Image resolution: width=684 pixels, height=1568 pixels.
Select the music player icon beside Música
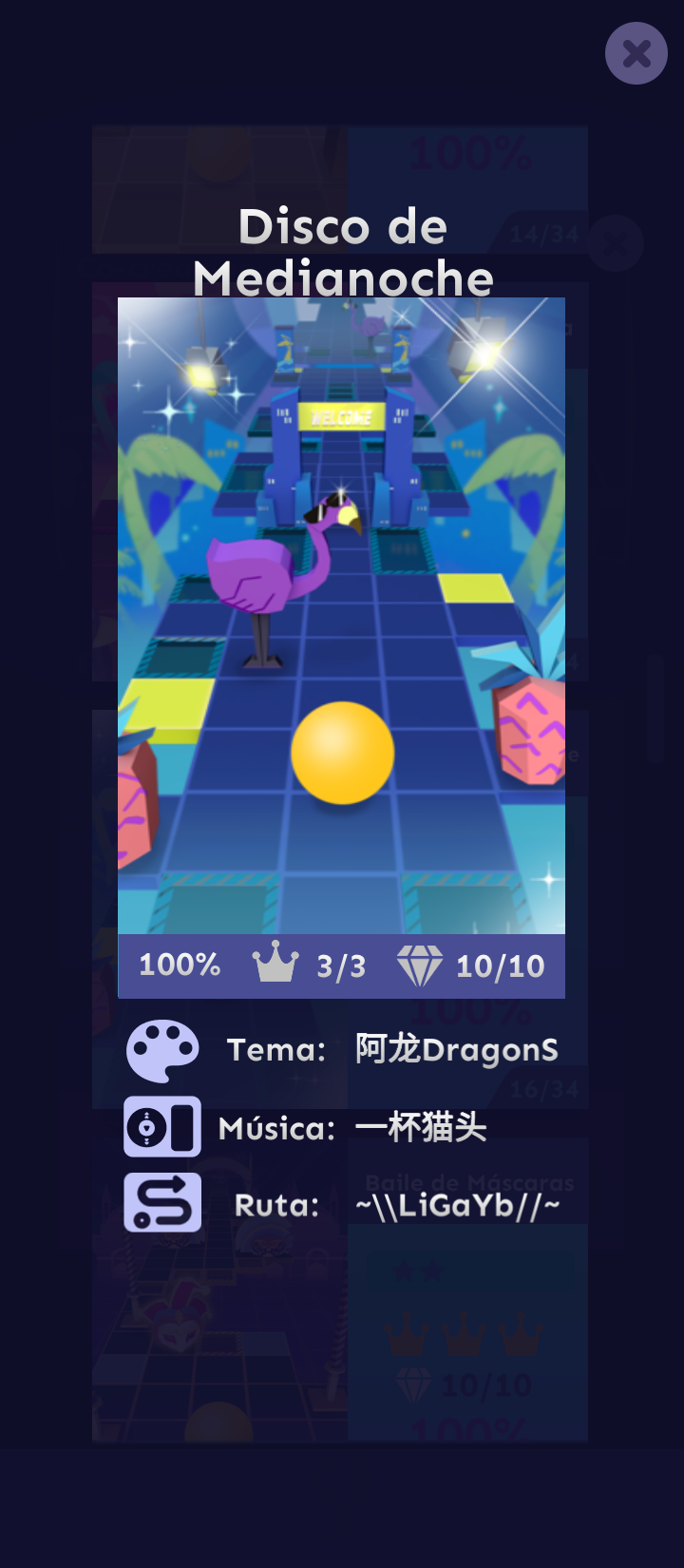coord(162,1127)
